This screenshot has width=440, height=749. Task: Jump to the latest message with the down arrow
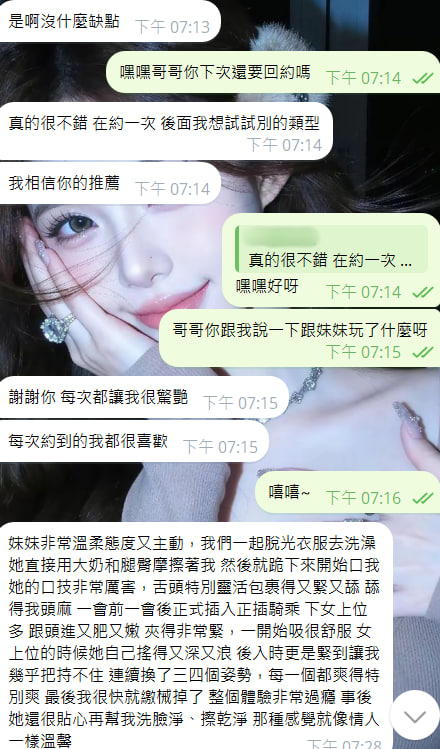click(x=414, y=716)
